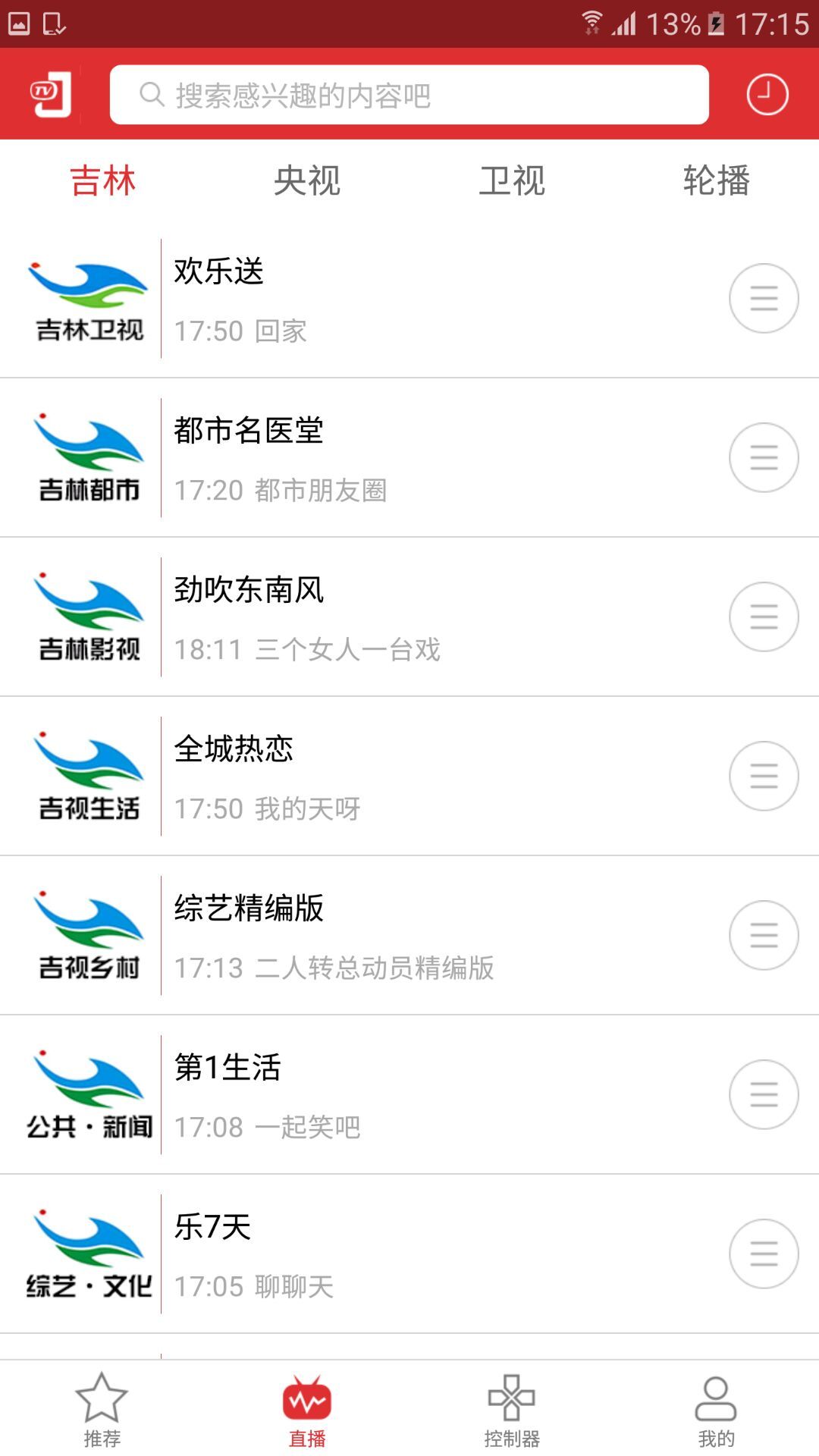Tap the search input field
The width and height of the screenshot is (819, 1456).
409,94
